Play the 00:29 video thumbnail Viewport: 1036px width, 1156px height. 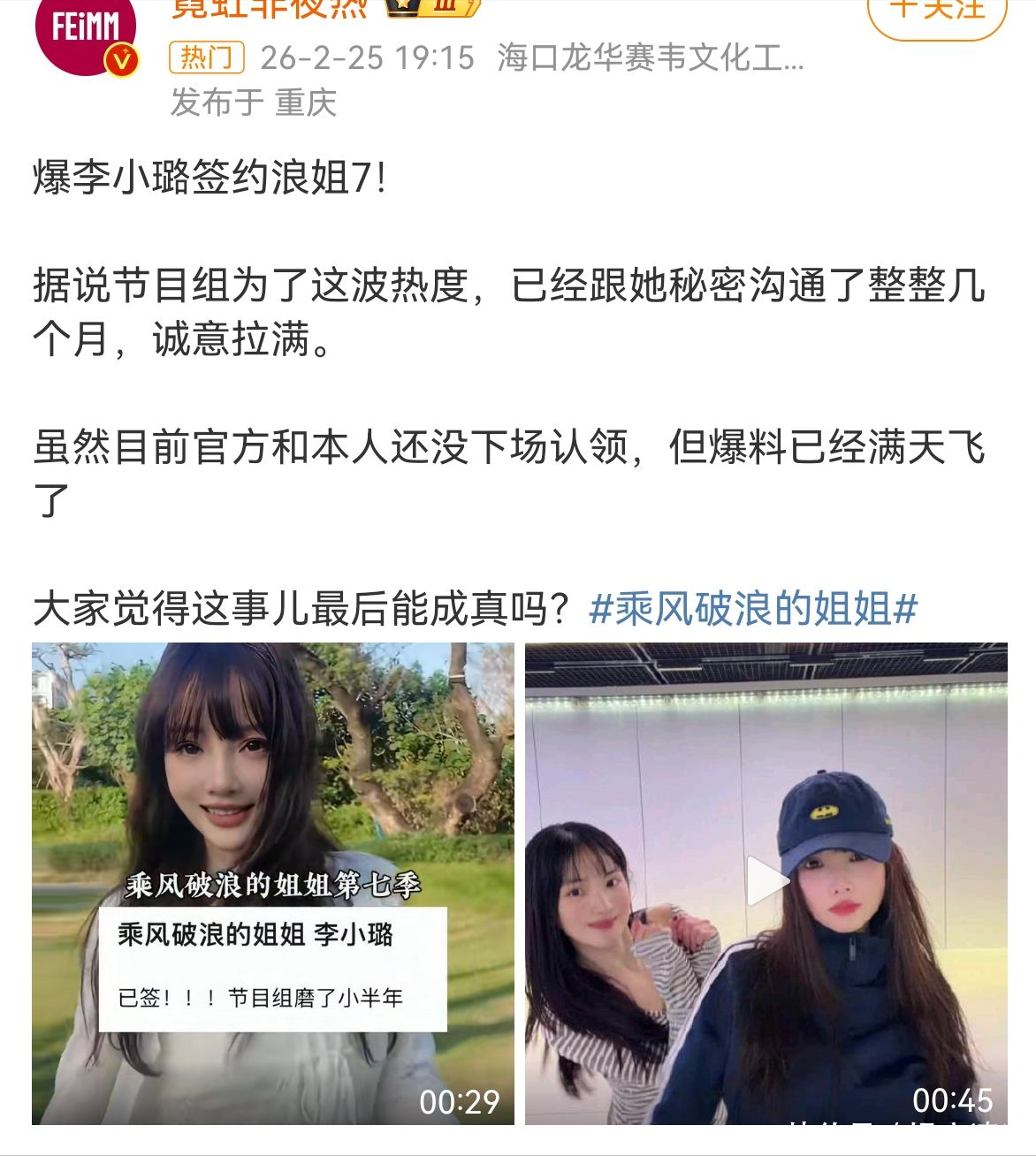pos(272,883)
